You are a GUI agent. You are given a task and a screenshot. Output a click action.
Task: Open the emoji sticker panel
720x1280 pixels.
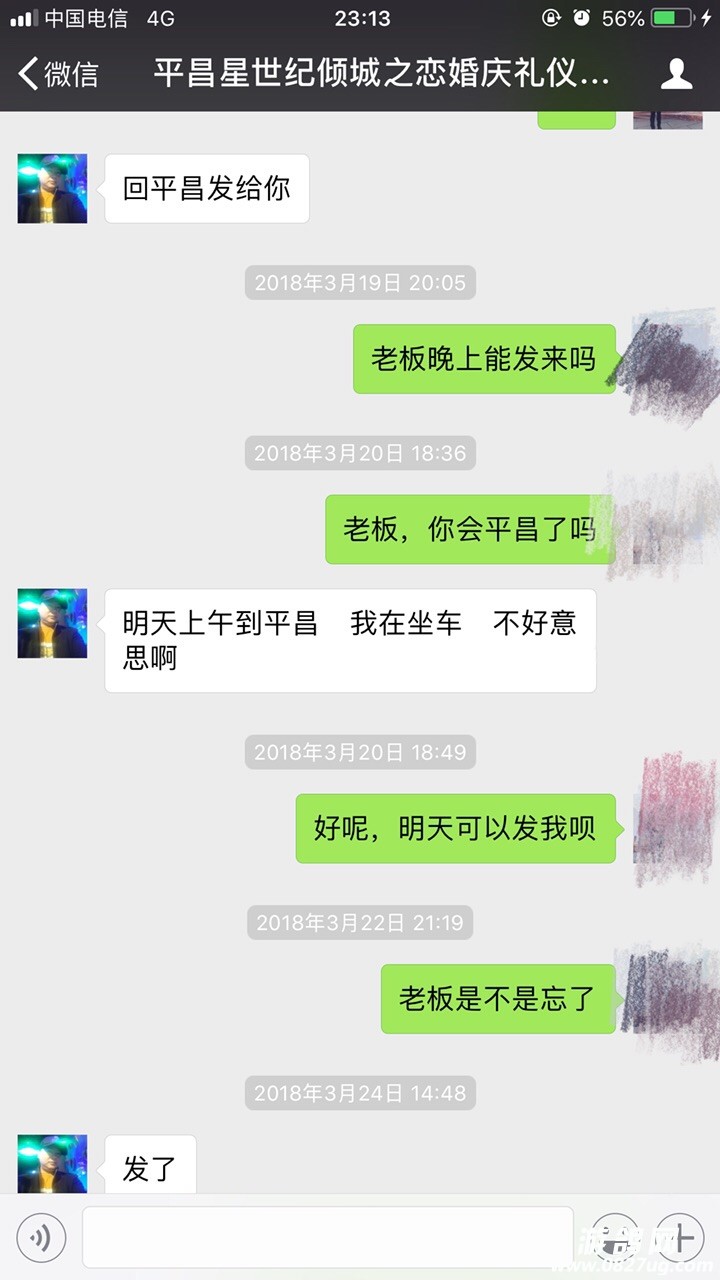(616, 1238)
